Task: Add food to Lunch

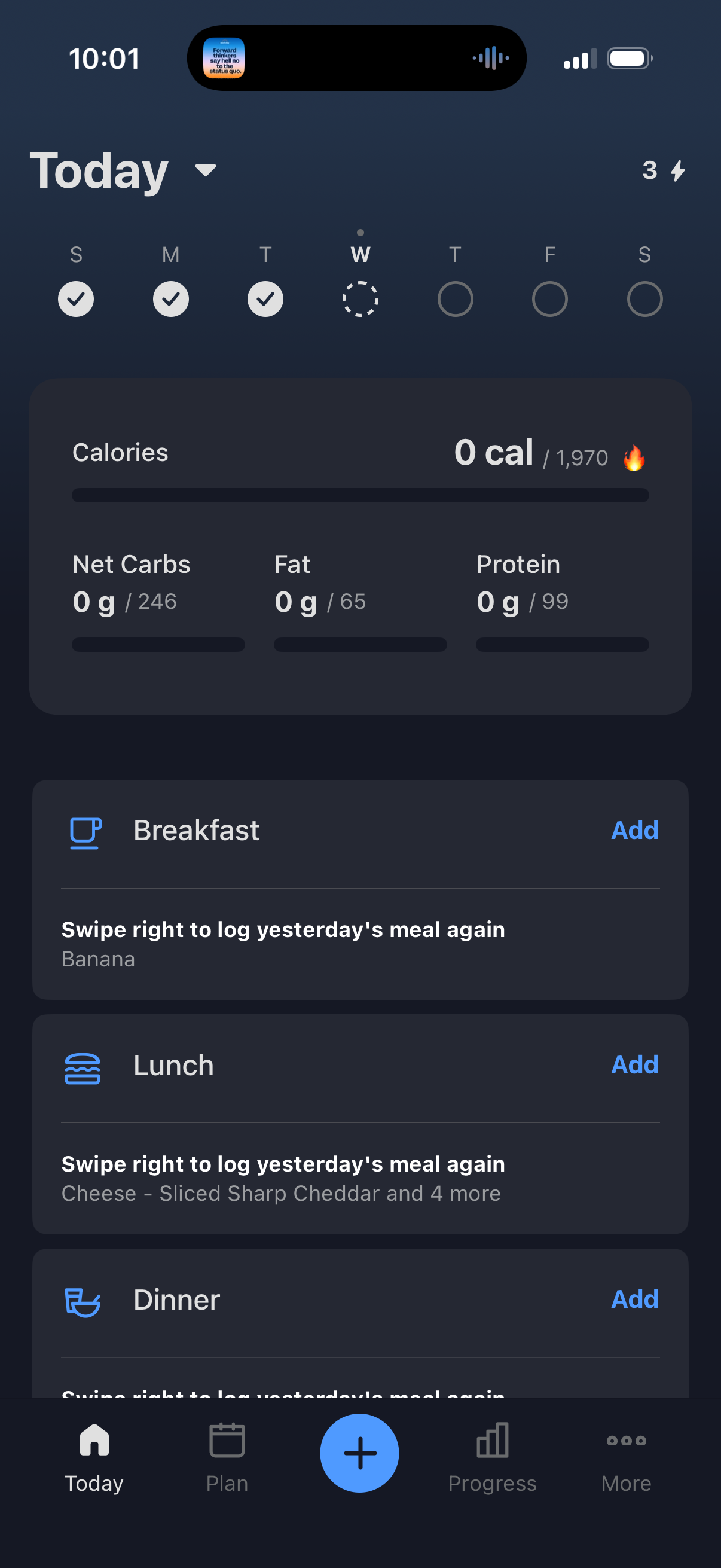Action: tap(634, 1064)
